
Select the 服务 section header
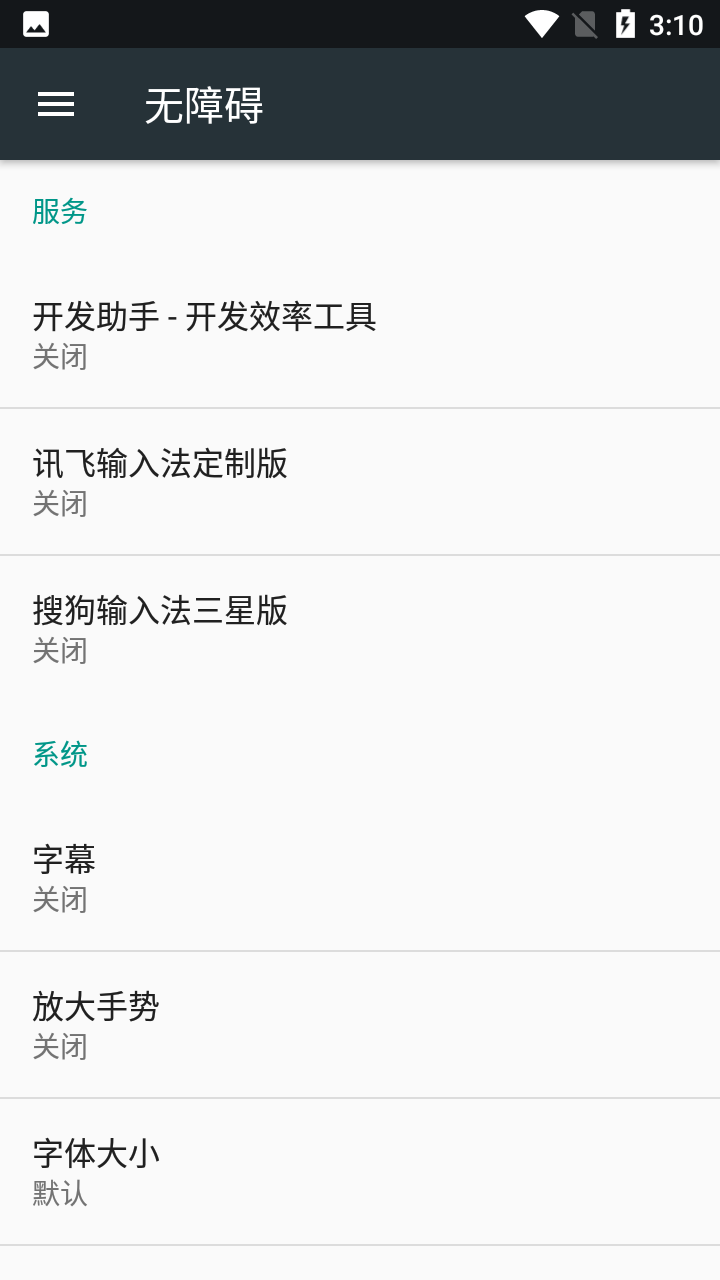(60, 212)
